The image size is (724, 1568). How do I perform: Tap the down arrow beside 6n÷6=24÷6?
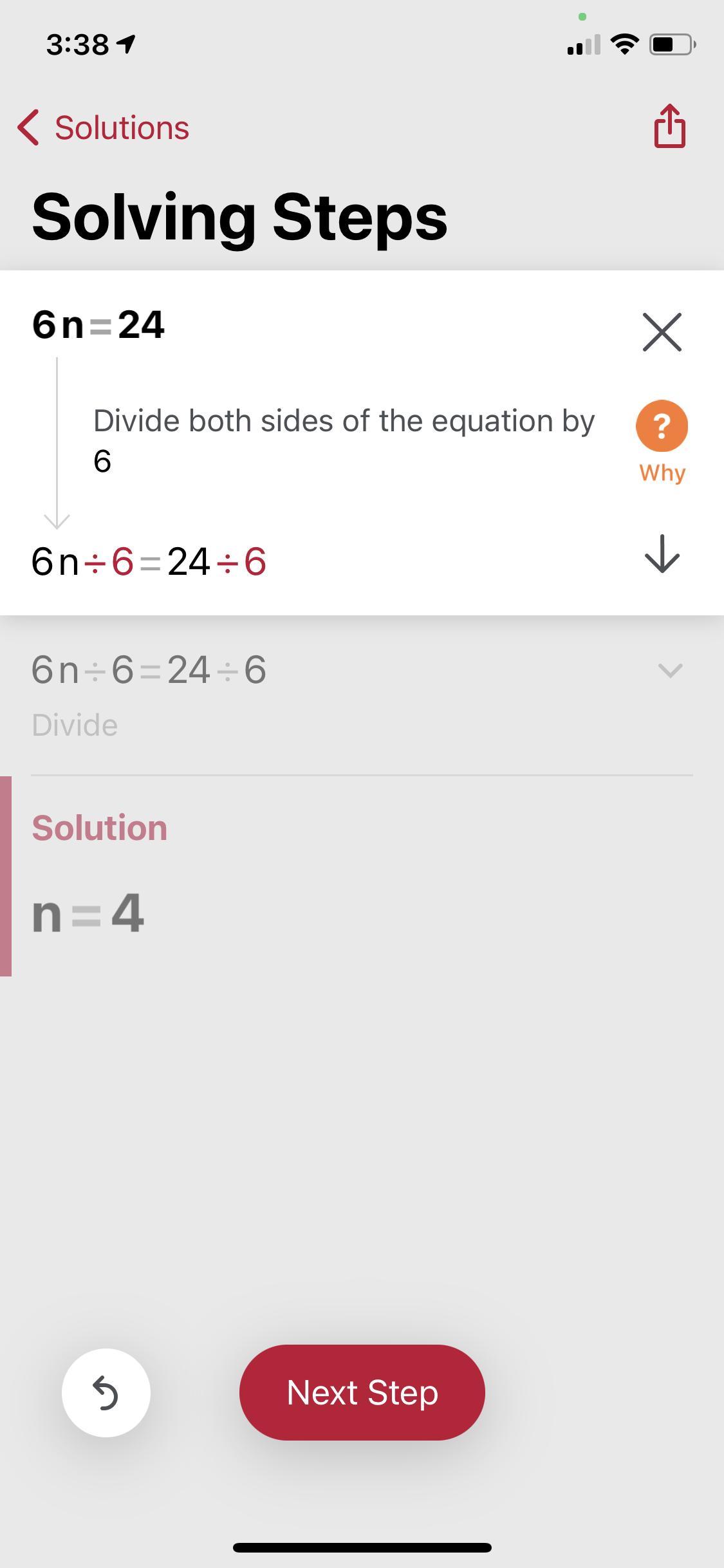[662, 555]
